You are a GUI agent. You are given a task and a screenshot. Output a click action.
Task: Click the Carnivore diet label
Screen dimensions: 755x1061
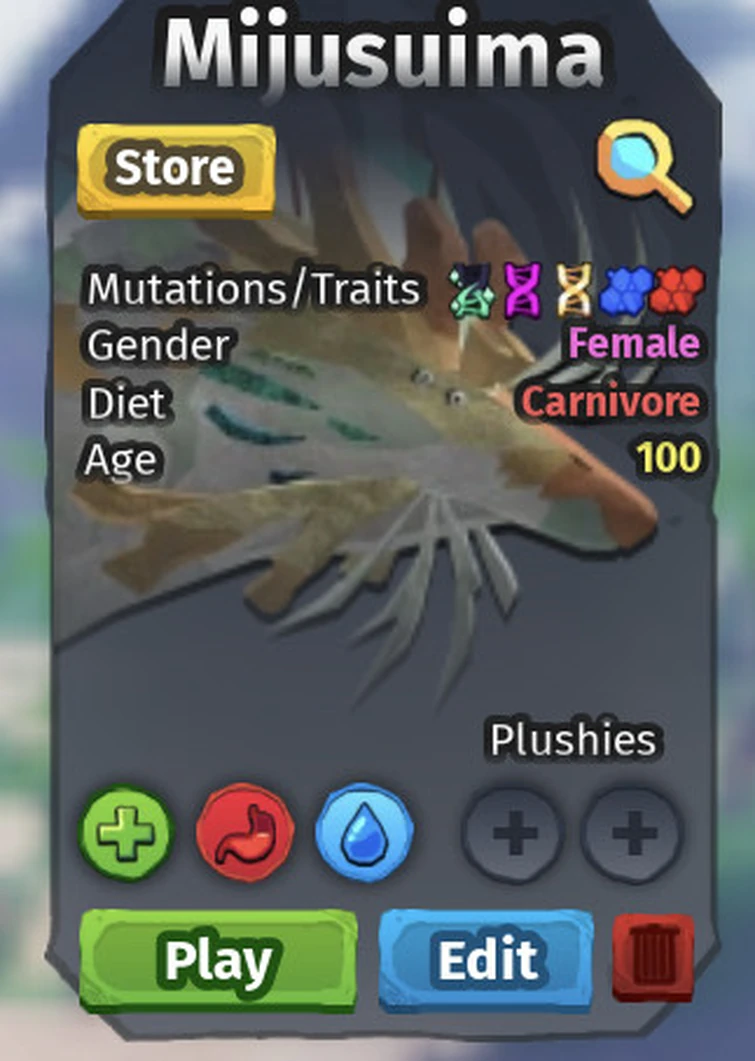[x=613, y=402]
